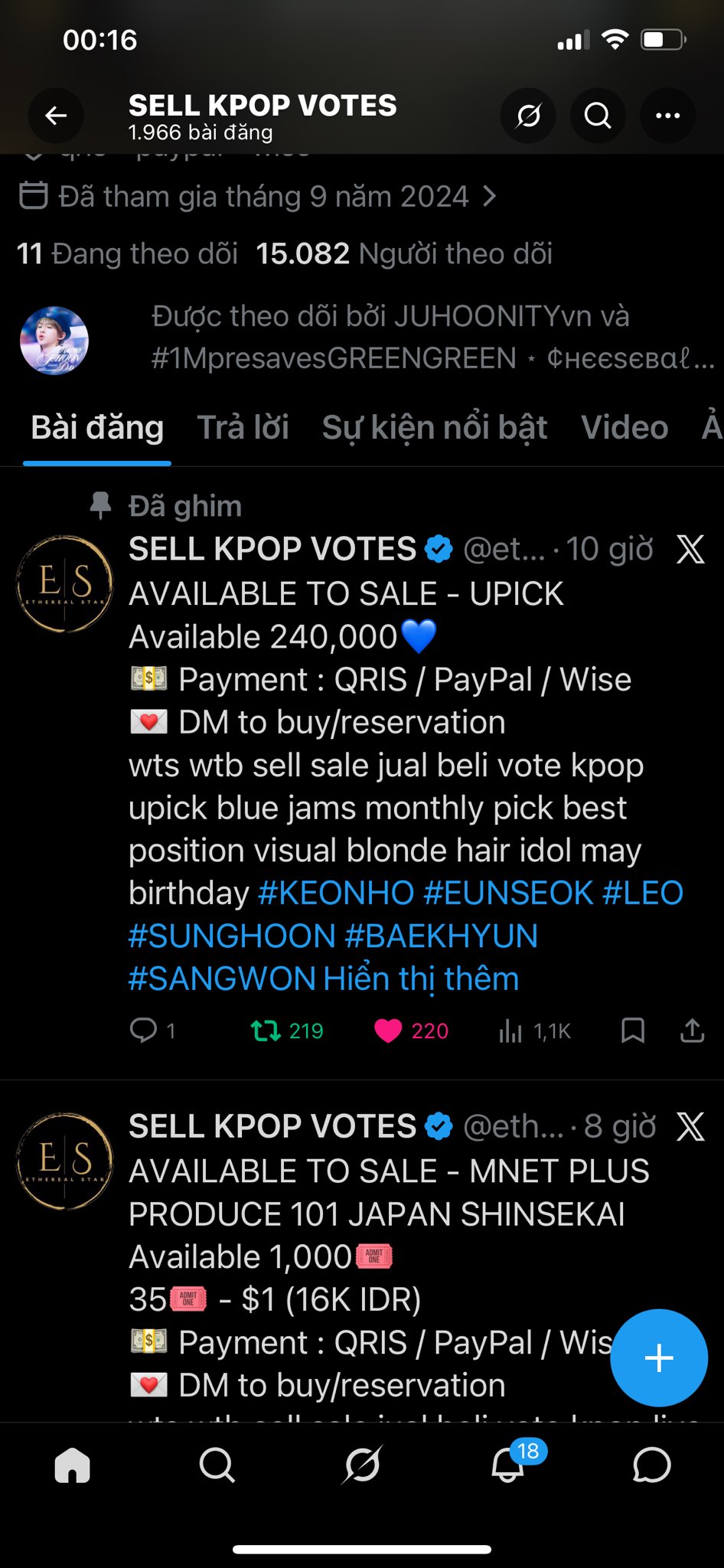Screen dimensions: 724x1568
Task: View the 15.082 followers list
Action: coord(404,253)
